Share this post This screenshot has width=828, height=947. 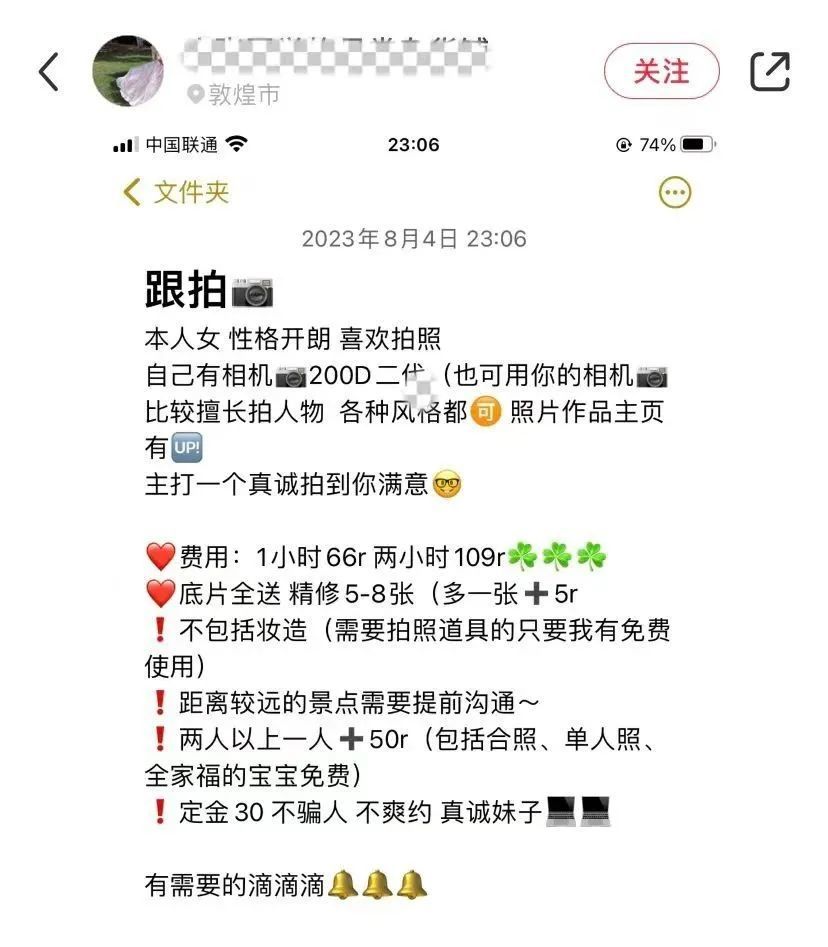pyautogui.click(x=769, y=71)
